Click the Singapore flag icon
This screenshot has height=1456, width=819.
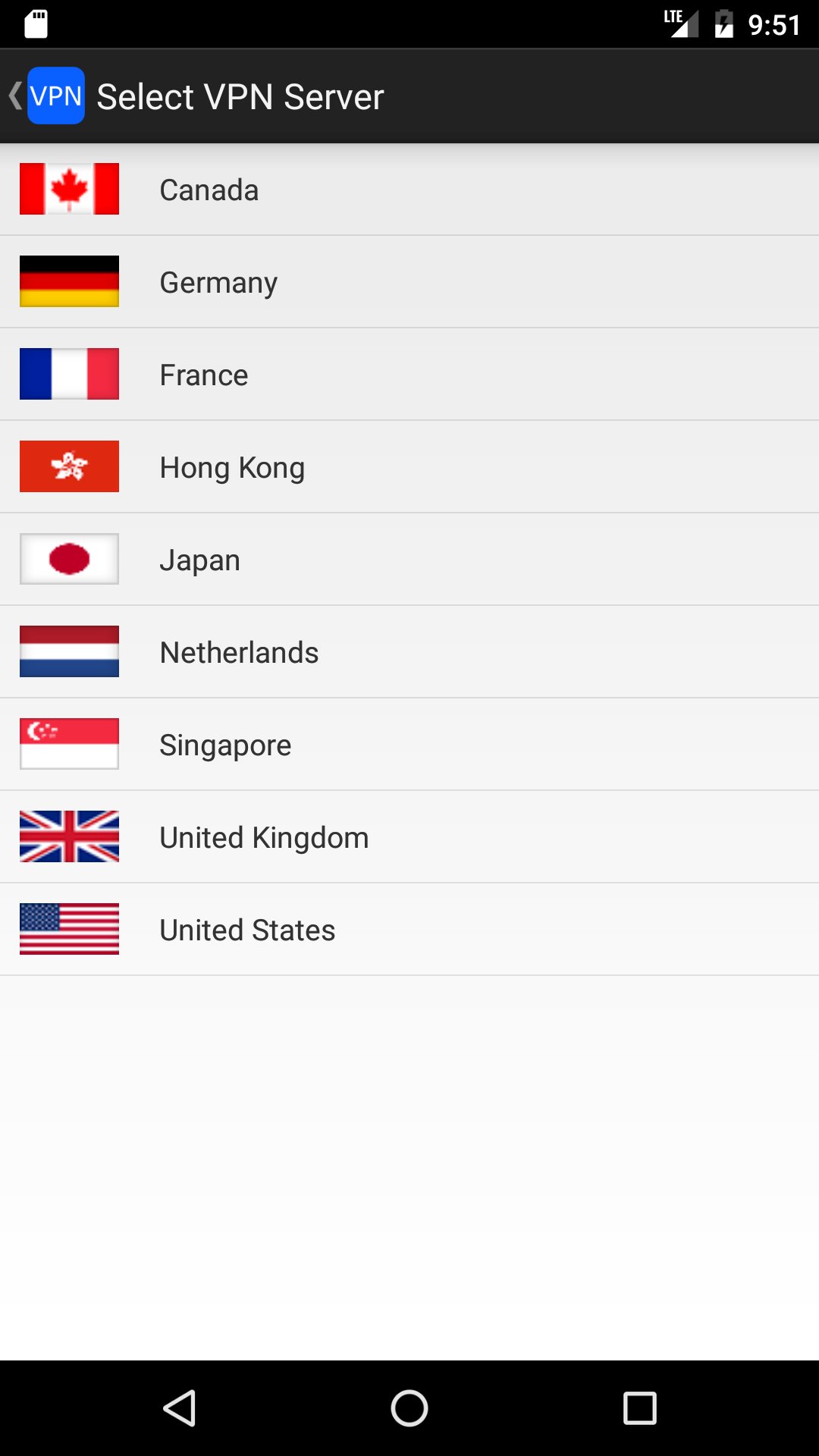[68, 744]
